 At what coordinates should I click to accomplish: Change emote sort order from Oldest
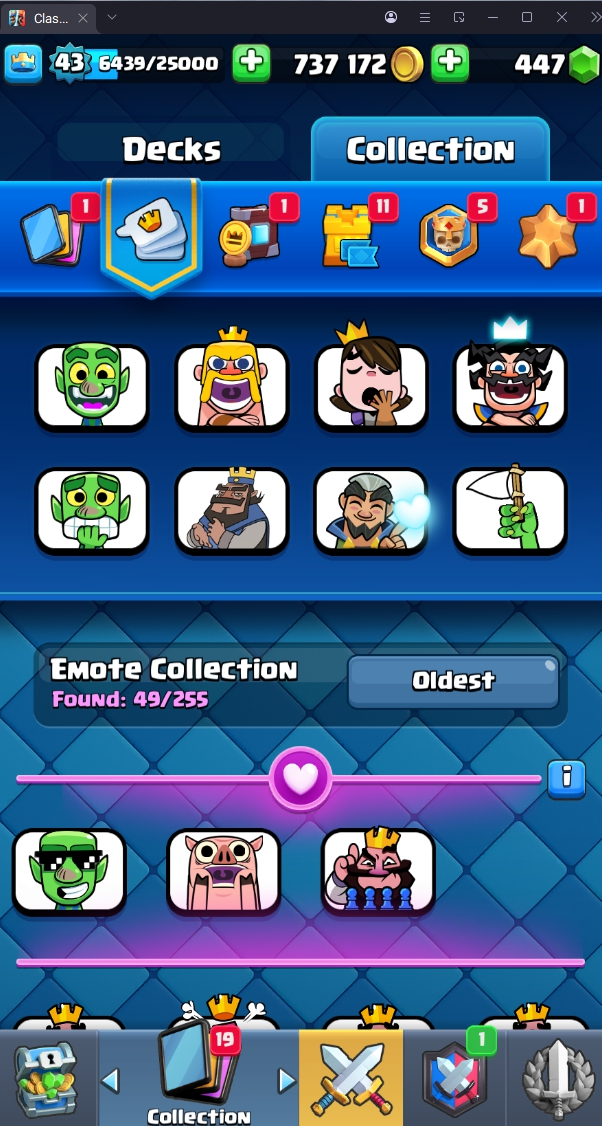point(453,681)
